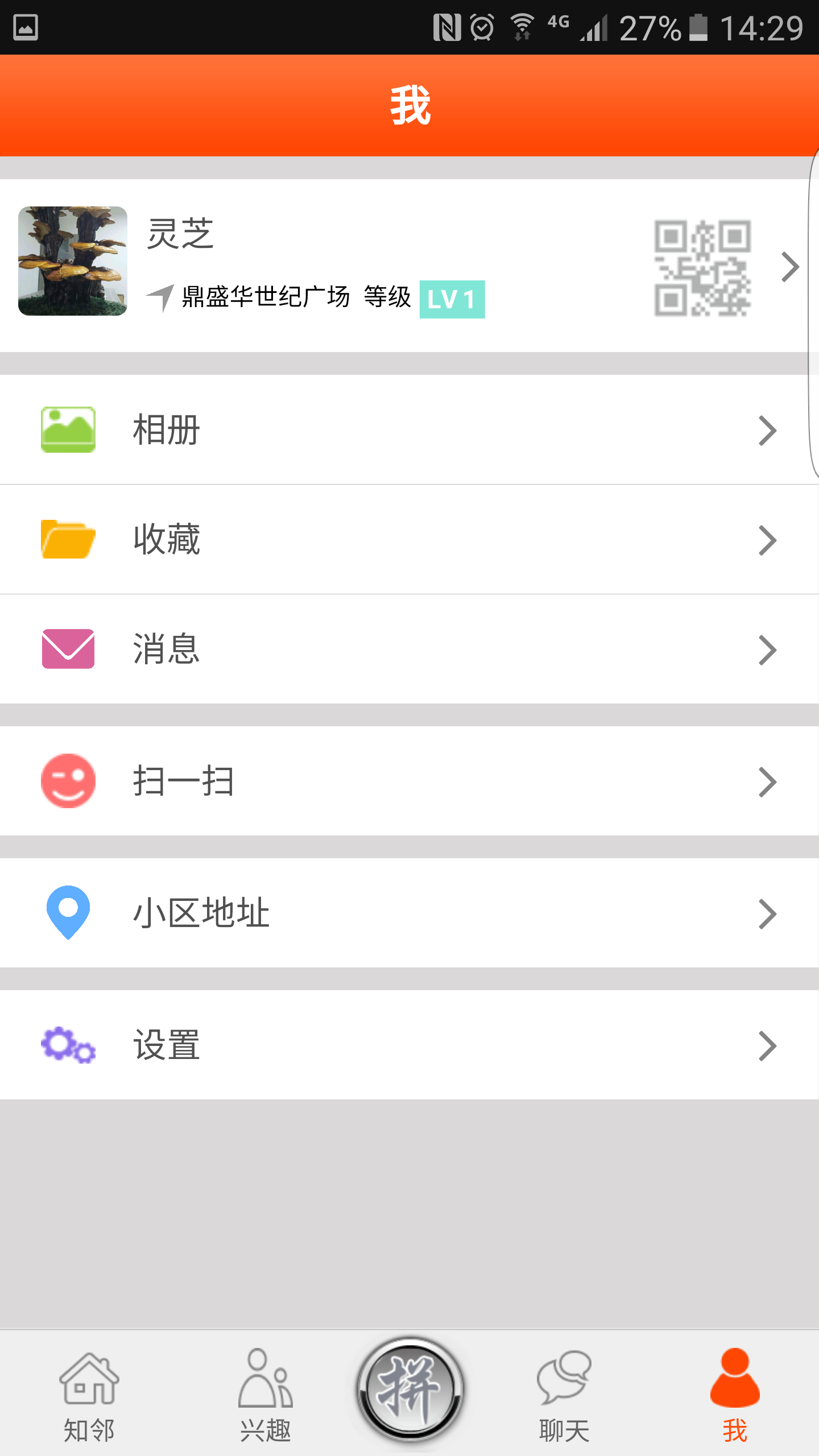Image resolution: width=819 pixels, height=1456 pixels.
Task: Tap the profile avatar thumbnail
Action: click(x=72, y=263)
